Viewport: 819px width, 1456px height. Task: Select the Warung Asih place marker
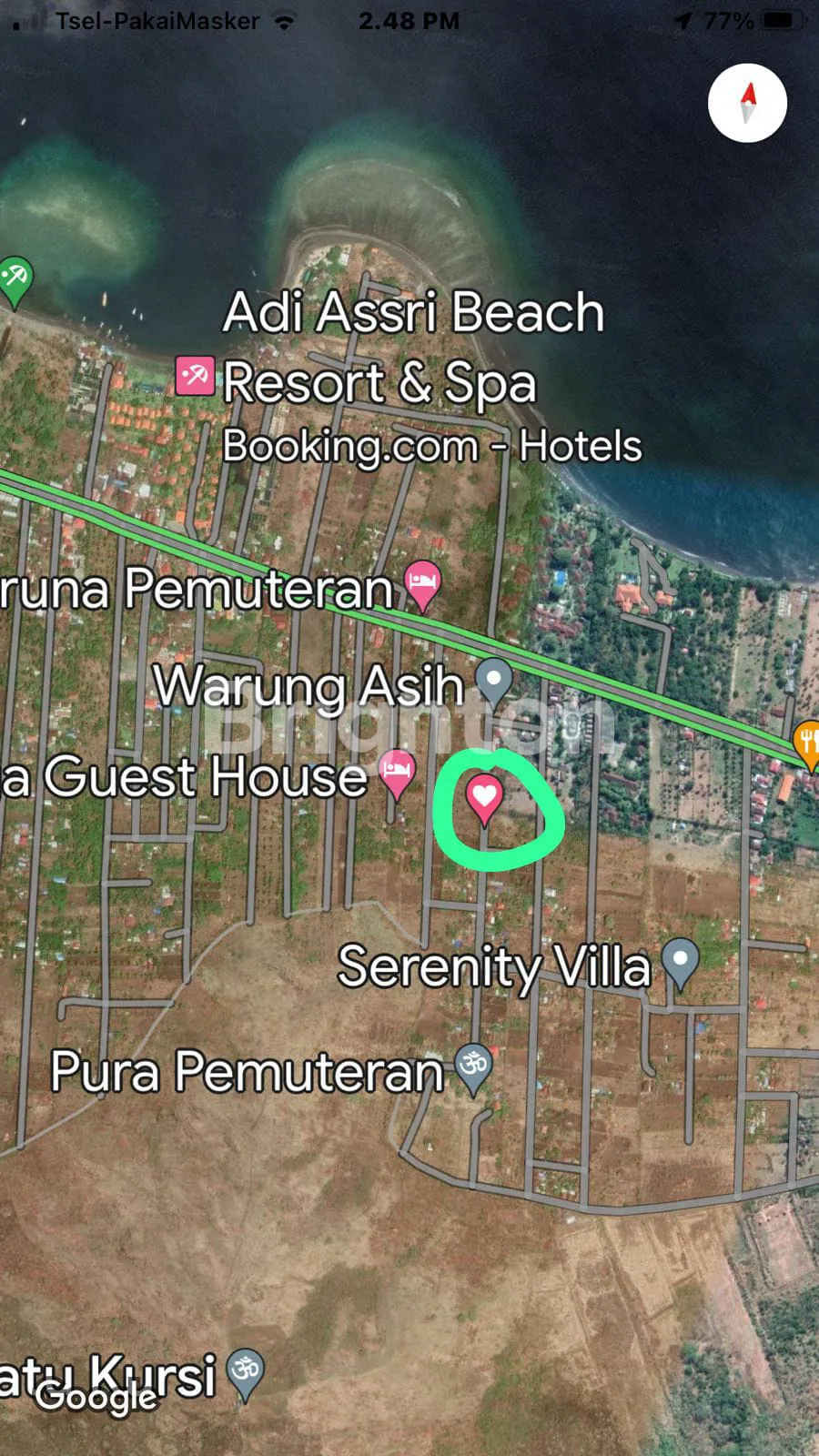pyautogui.click(x=494, y=679)
